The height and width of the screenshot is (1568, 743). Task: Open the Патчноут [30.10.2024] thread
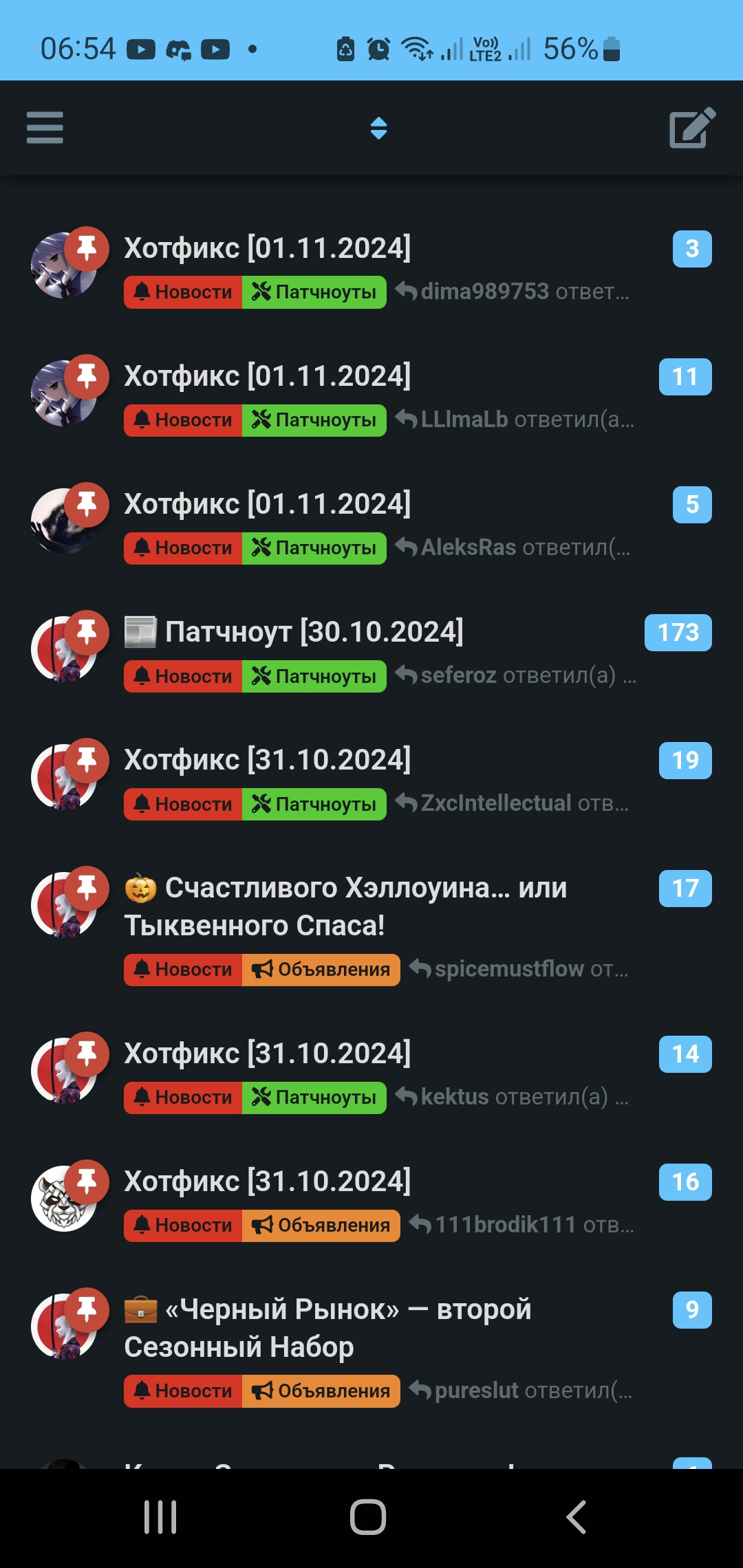click(314, 632)
